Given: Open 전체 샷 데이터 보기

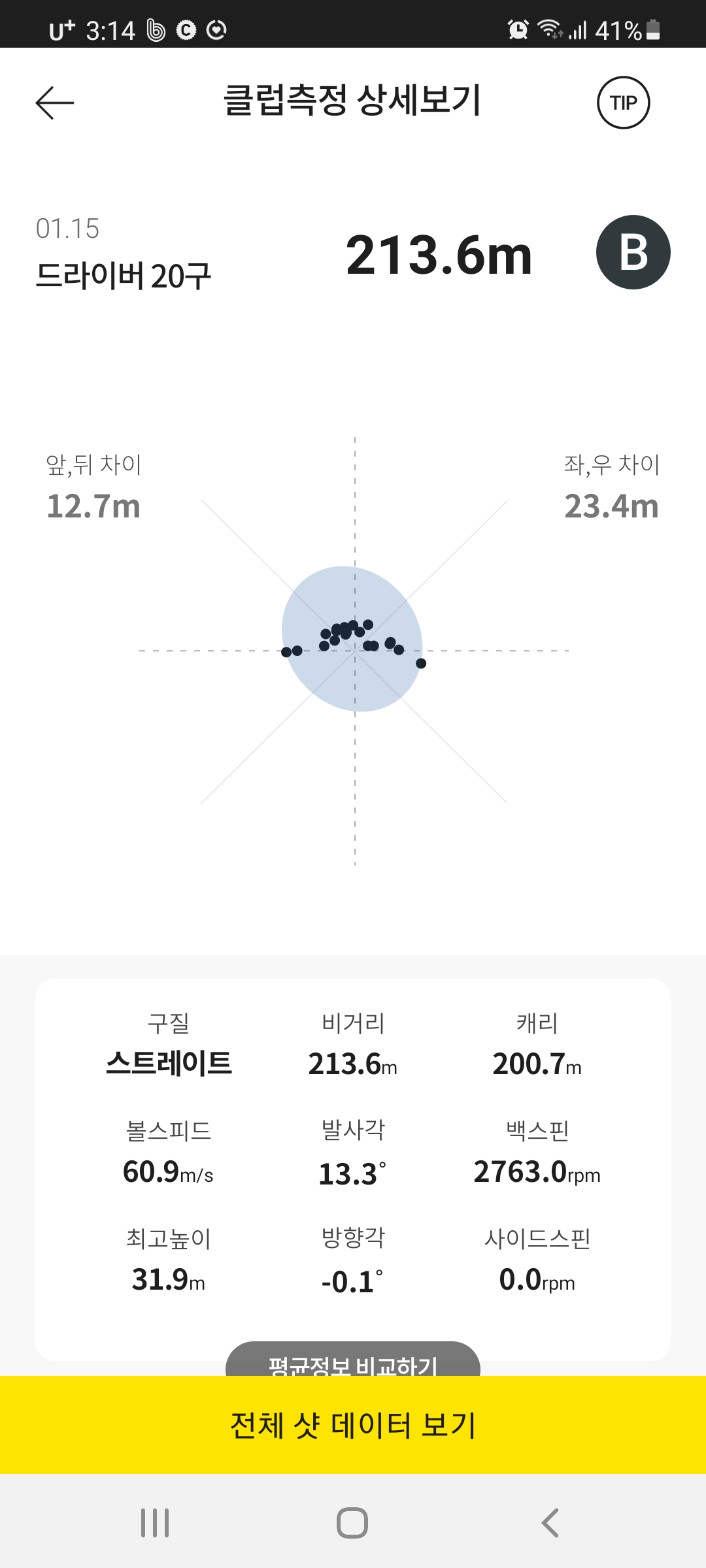Looking at the screenshot, I should (353, 1426).
